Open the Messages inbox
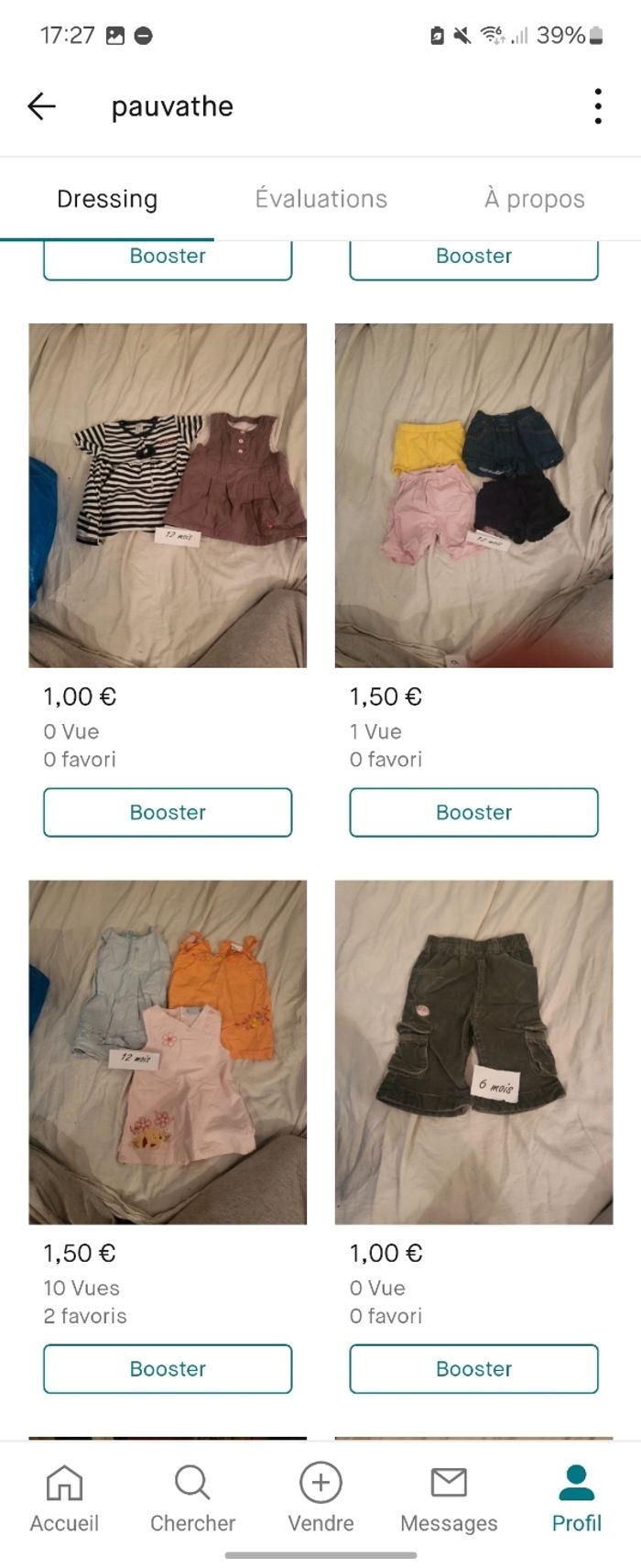 [449, 1498]
